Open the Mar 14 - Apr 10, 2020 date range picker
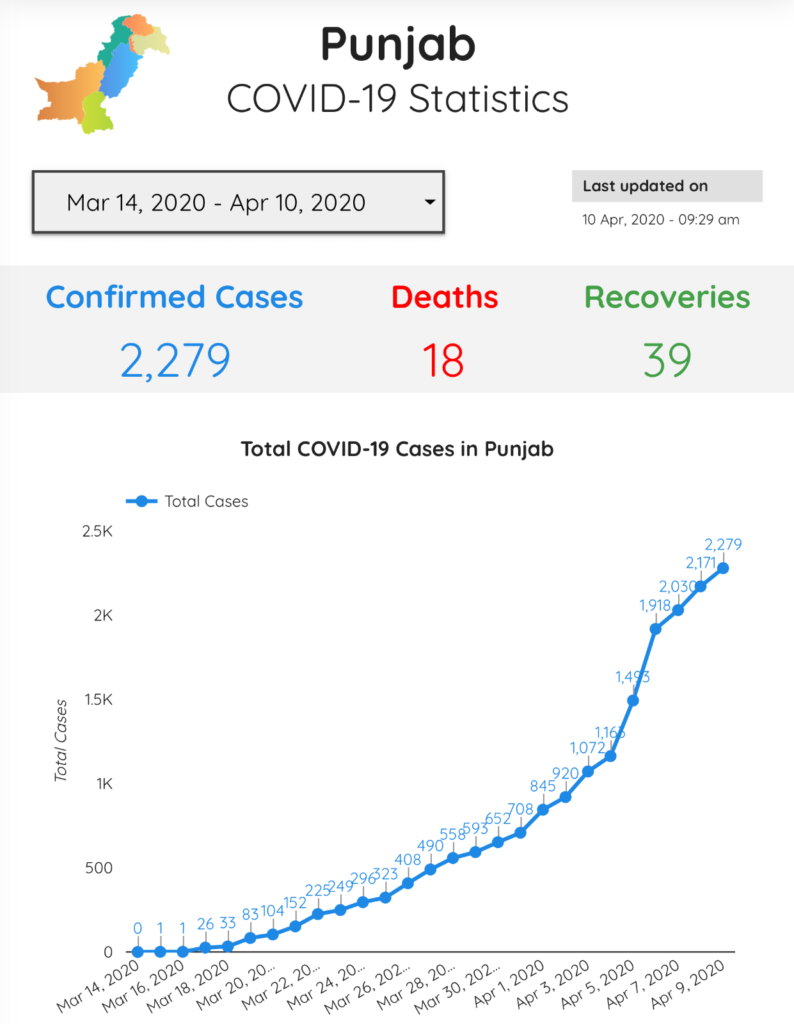This screenshot has height=1024, width=794. [x=238, y=203]
